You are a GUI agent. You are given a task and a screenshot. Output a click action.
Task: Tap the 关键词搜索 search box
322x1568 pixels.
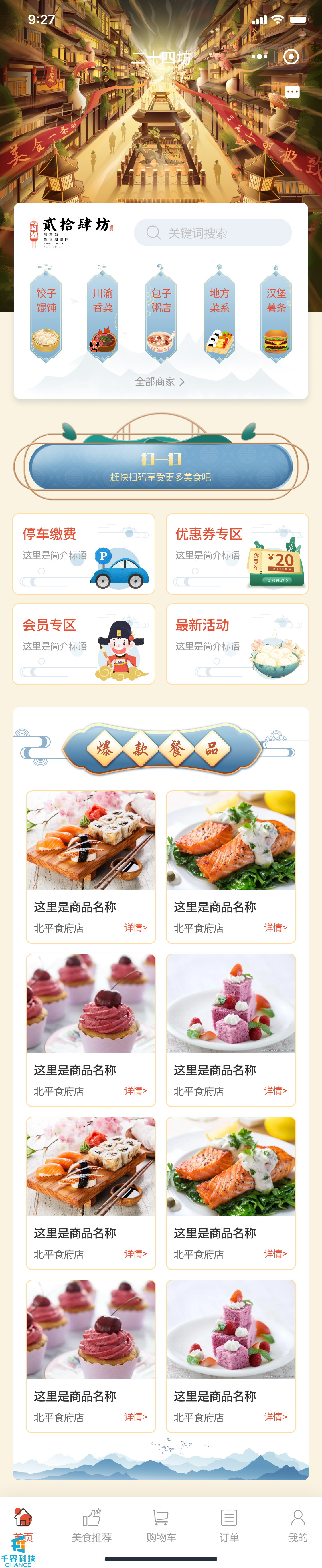(212, 233)
